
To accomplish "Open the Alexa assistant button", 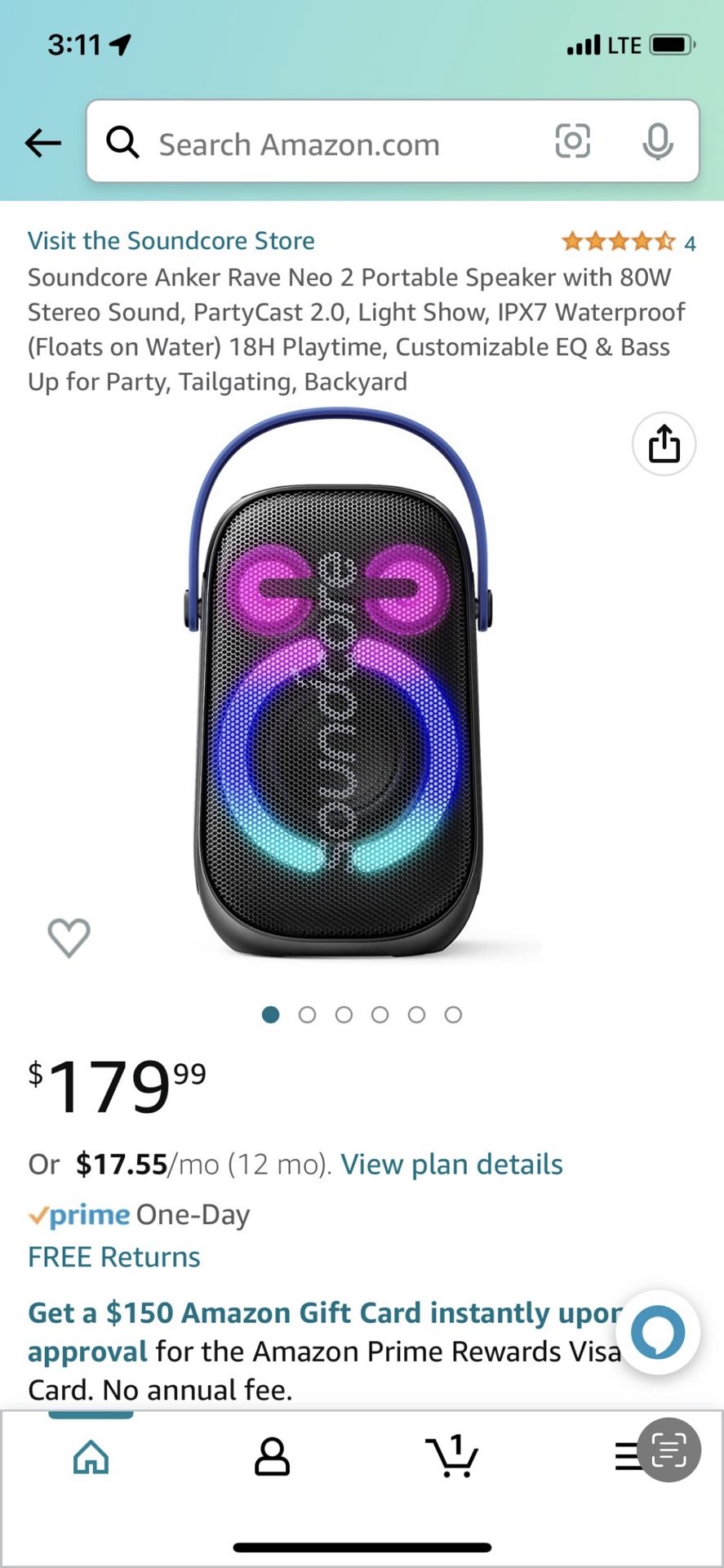I will (658, 1332).
